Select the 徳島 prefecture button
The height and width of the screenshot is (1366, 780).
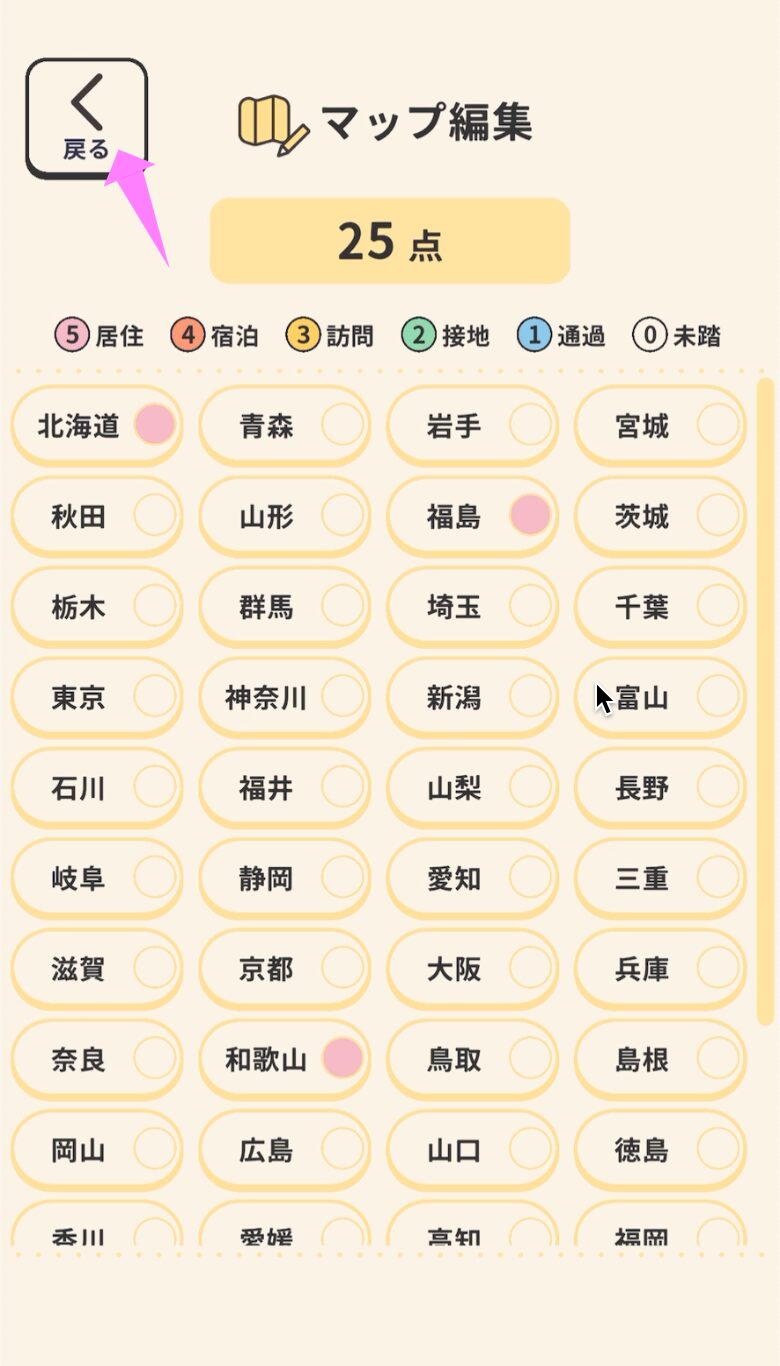[660, 1149]
